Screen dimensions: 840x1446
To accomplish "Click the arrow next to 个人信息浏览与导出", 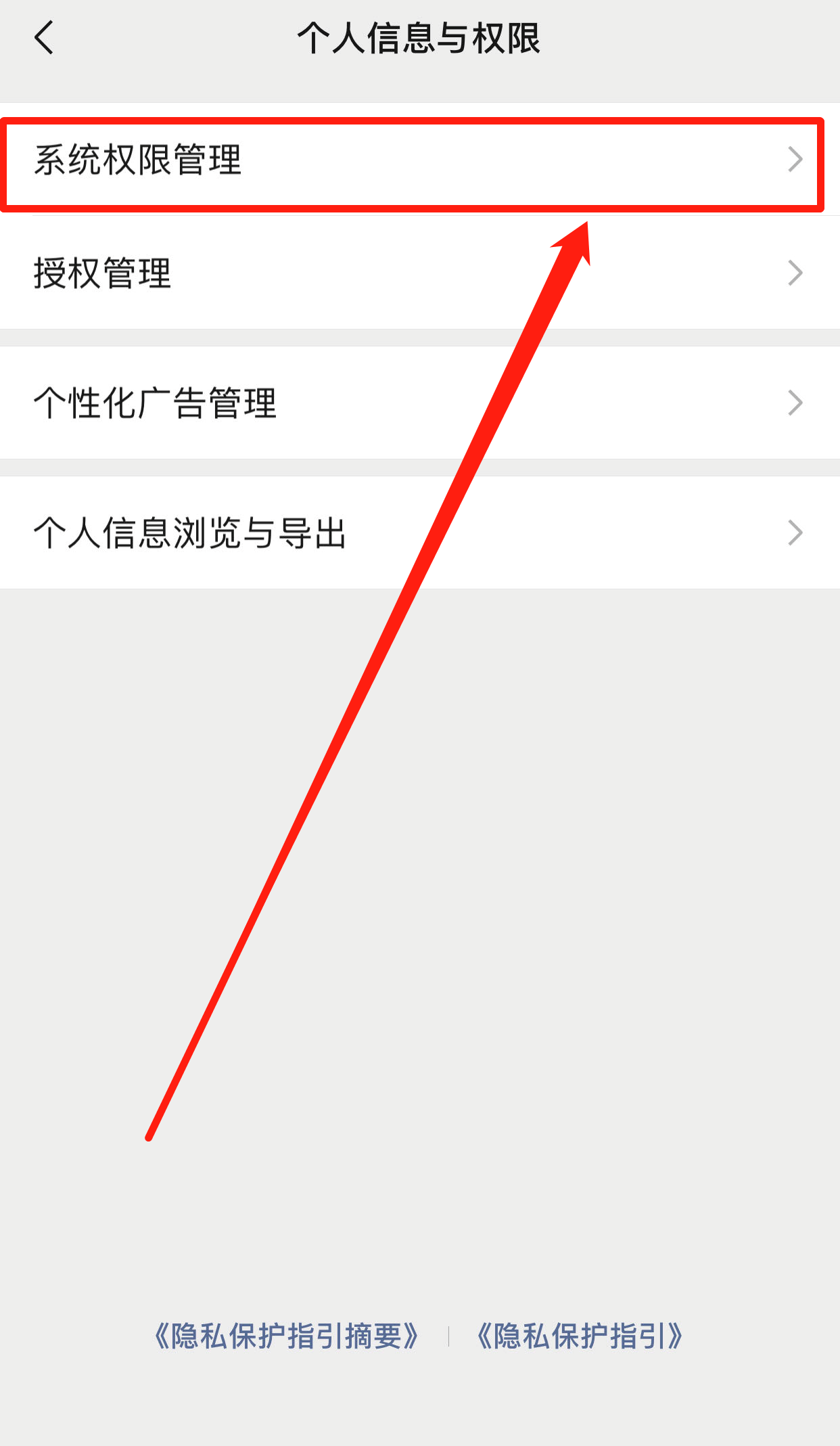I will pyautogui.click(x=797, y=532).
